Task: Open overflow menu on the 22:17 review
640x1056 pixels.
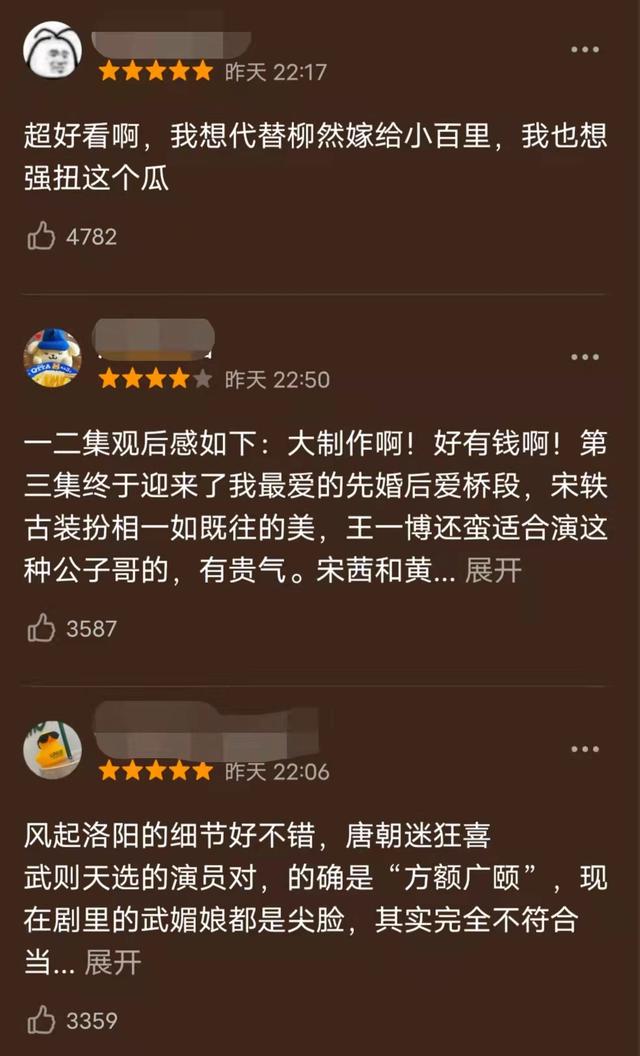Action: tap(585, 49)
